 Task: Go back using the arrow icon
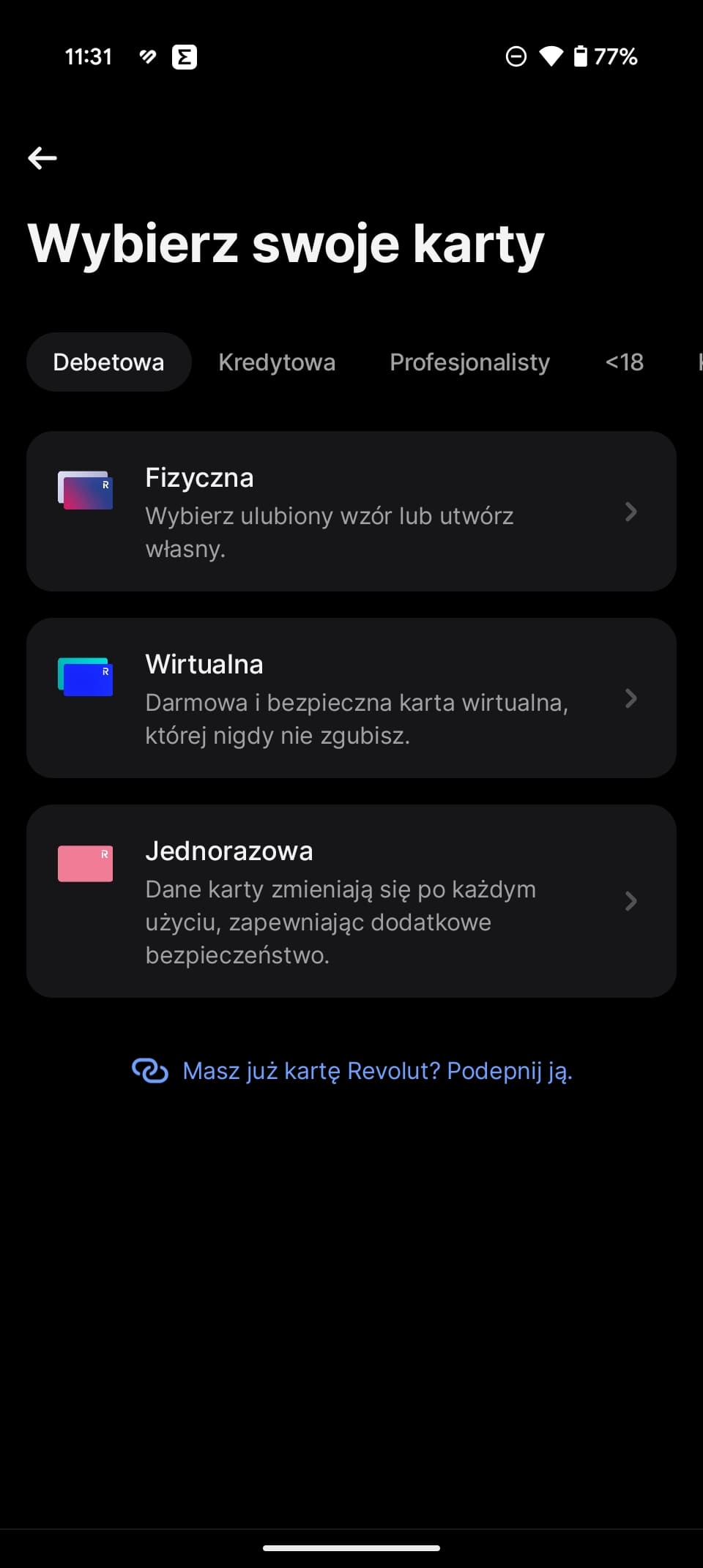(42, 157)
